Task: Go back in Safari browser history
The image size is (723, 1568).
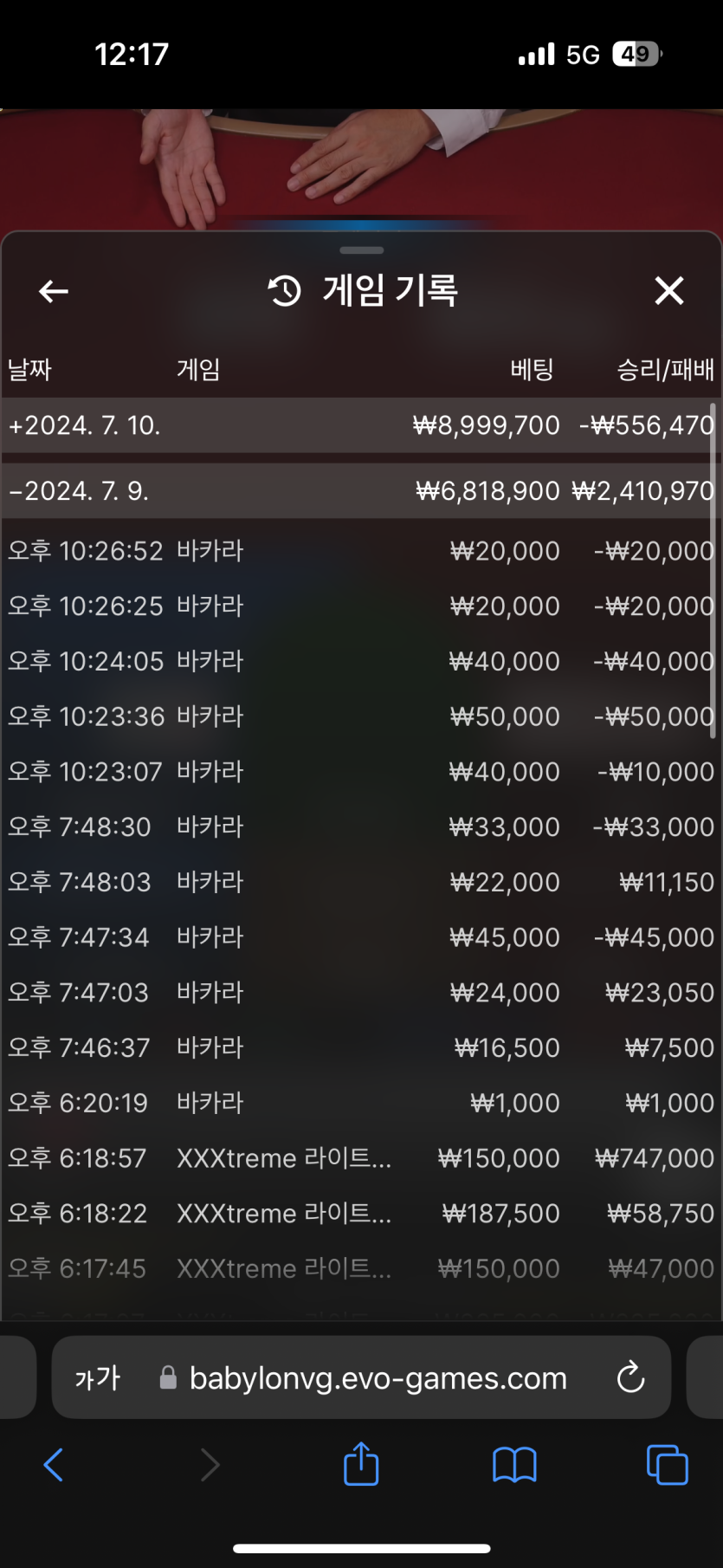Action: 54,1465
